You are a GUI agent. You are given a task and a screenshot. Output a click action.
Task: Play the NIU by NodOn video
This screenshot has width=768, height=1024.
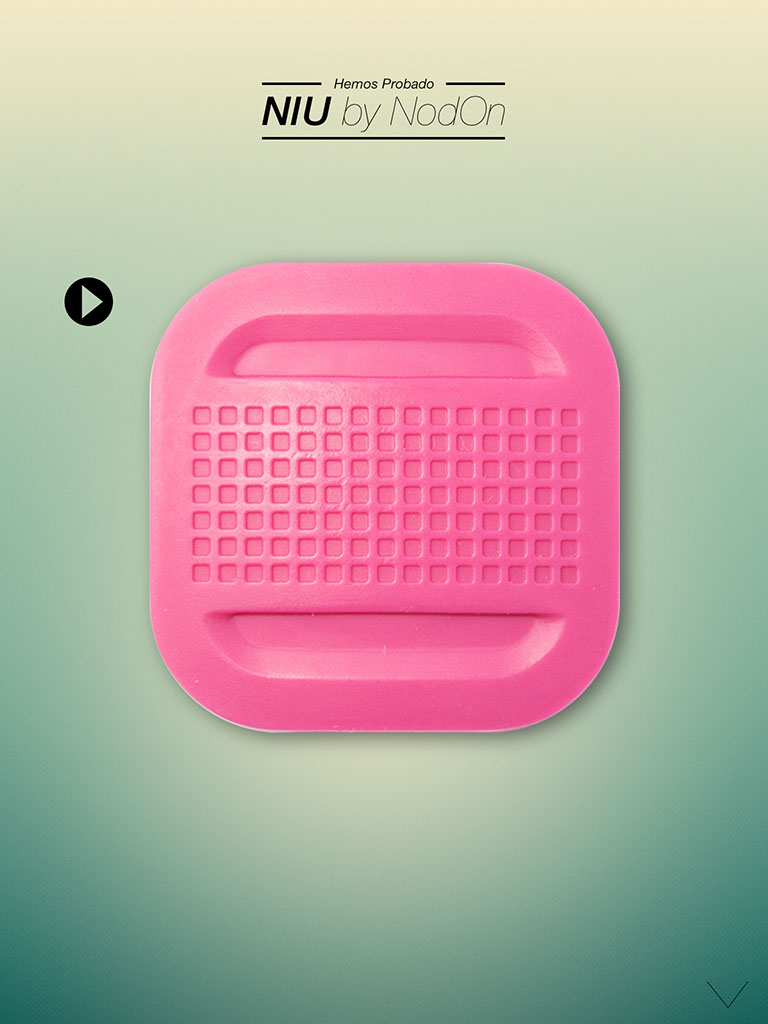click(89, 302)
